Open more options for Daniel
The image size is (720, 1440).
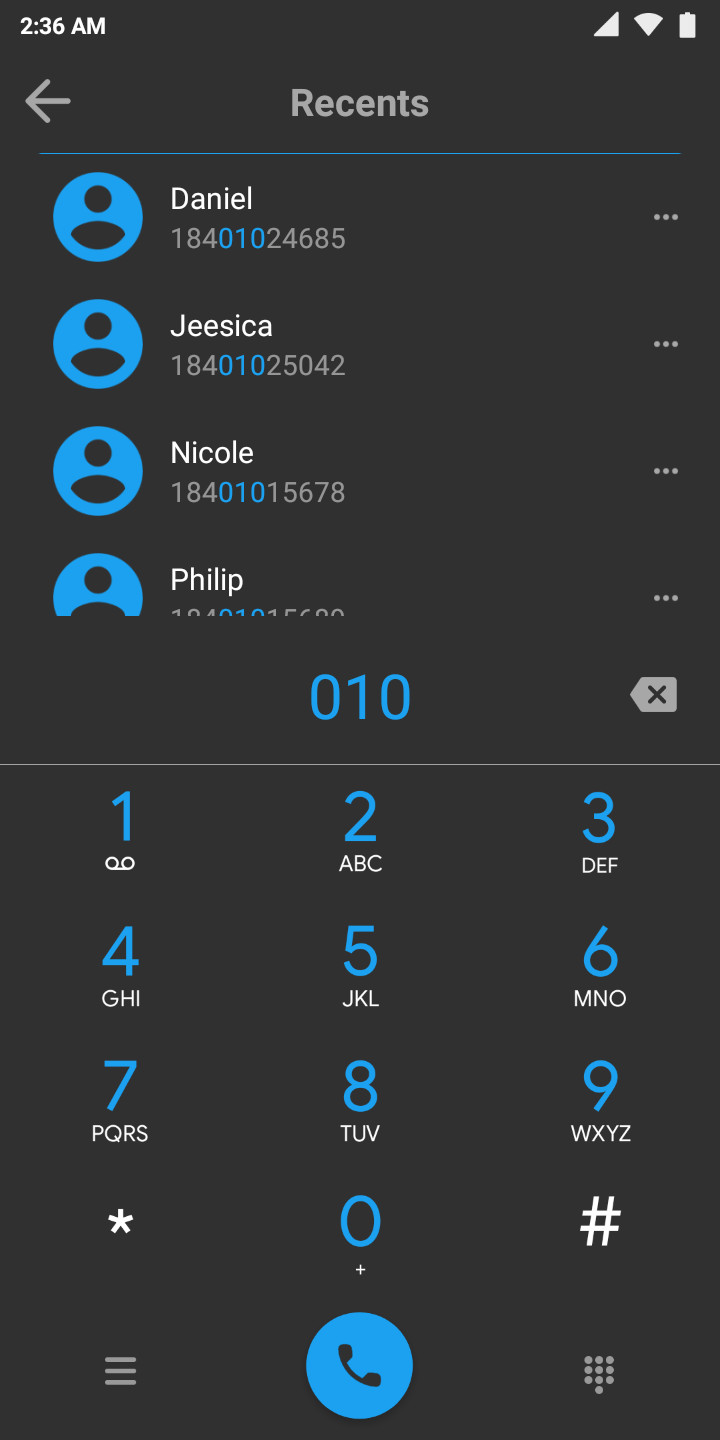(x=666, y=217)
